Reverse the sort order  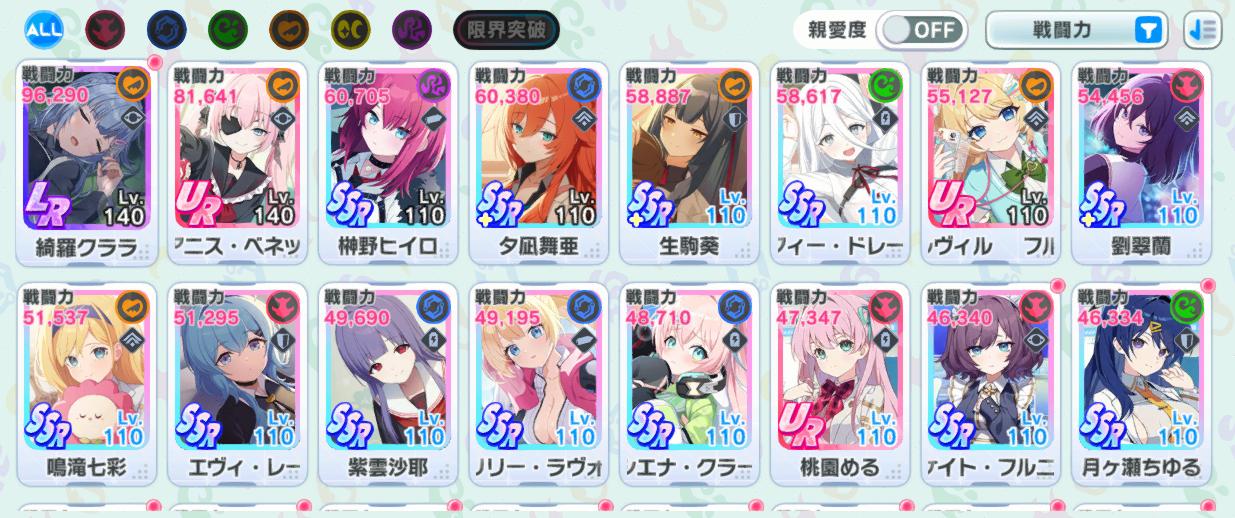[x=1202, y=31]
